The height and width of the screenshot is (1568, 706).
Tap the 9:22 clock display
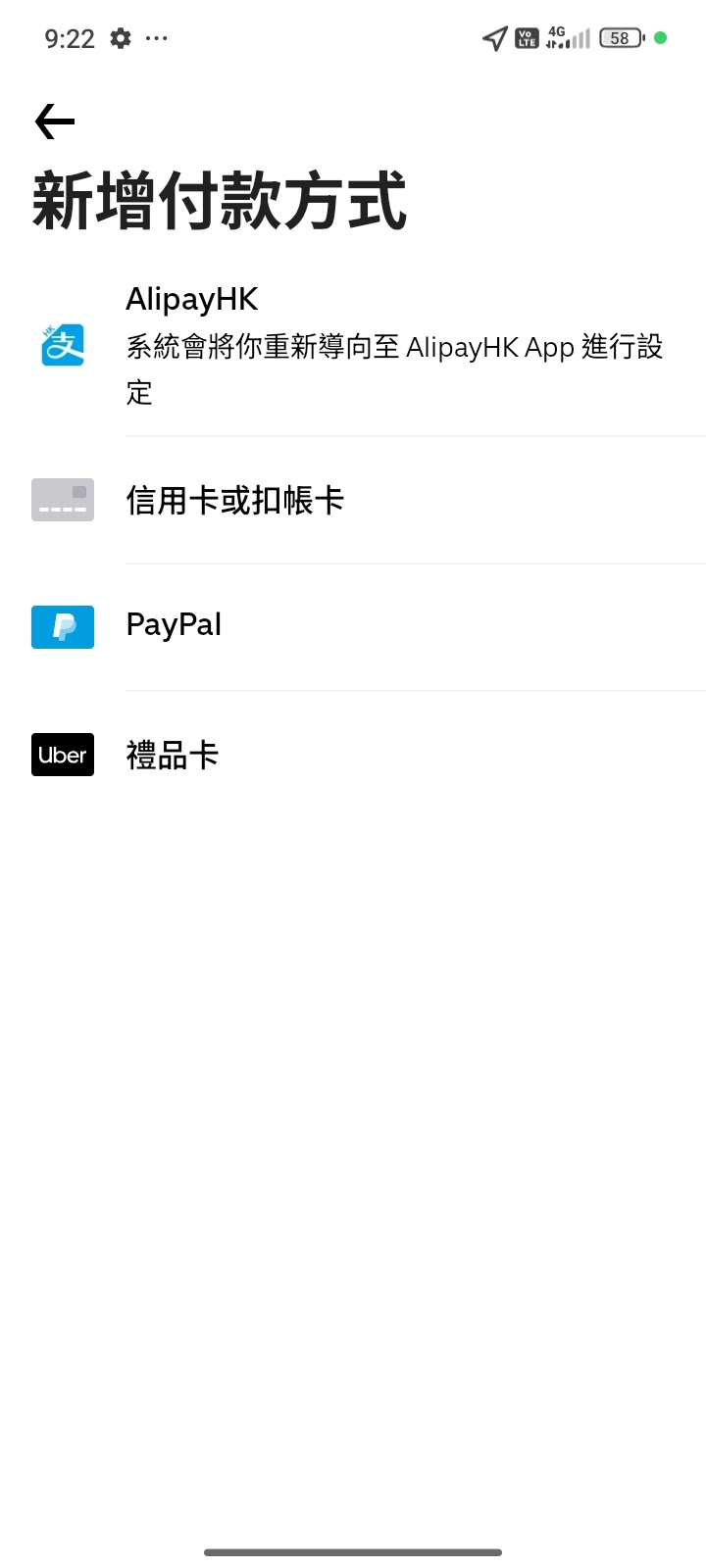70,38
